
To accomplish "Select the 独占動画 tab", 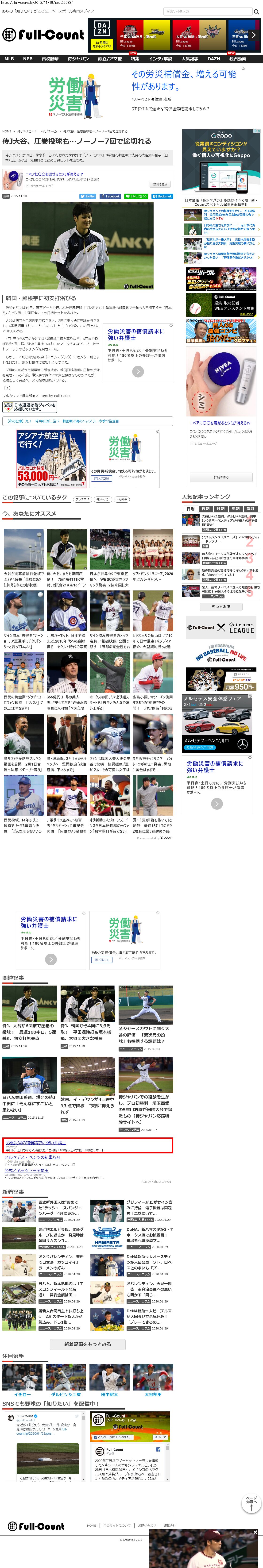I will pyautogui.click(x=237, y=59).
